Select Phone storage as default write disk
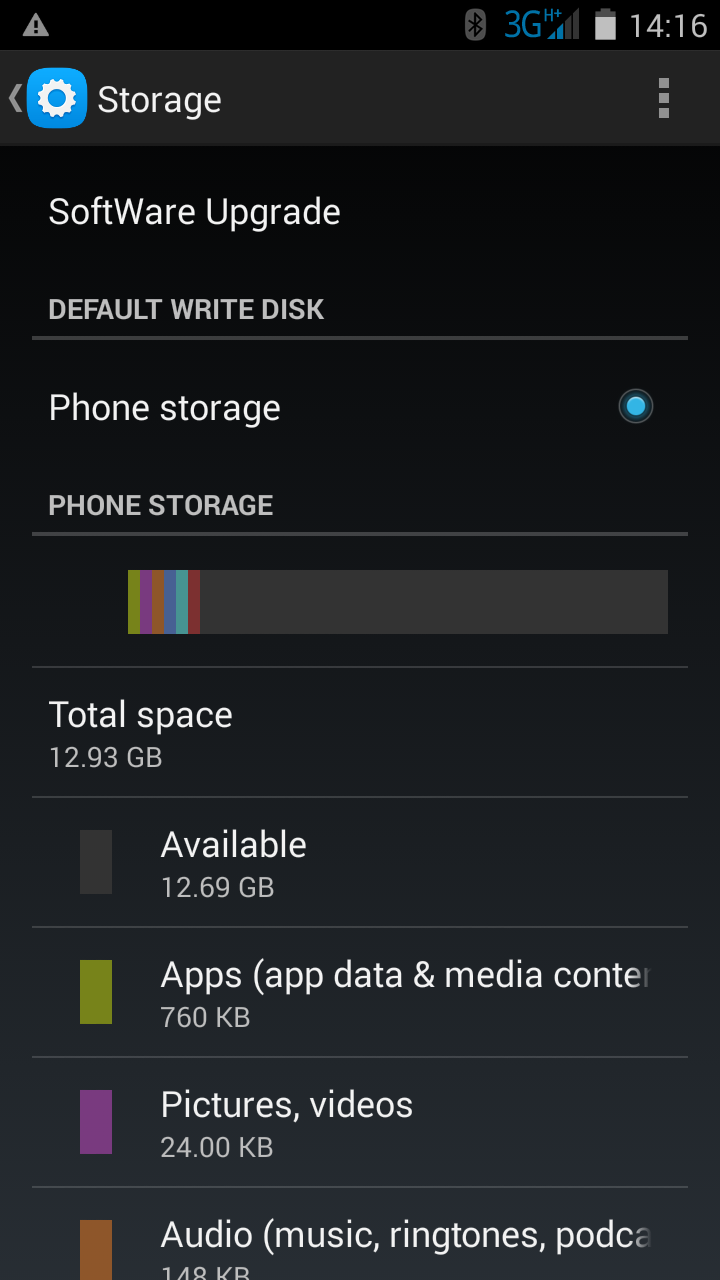 coord(634,407)
